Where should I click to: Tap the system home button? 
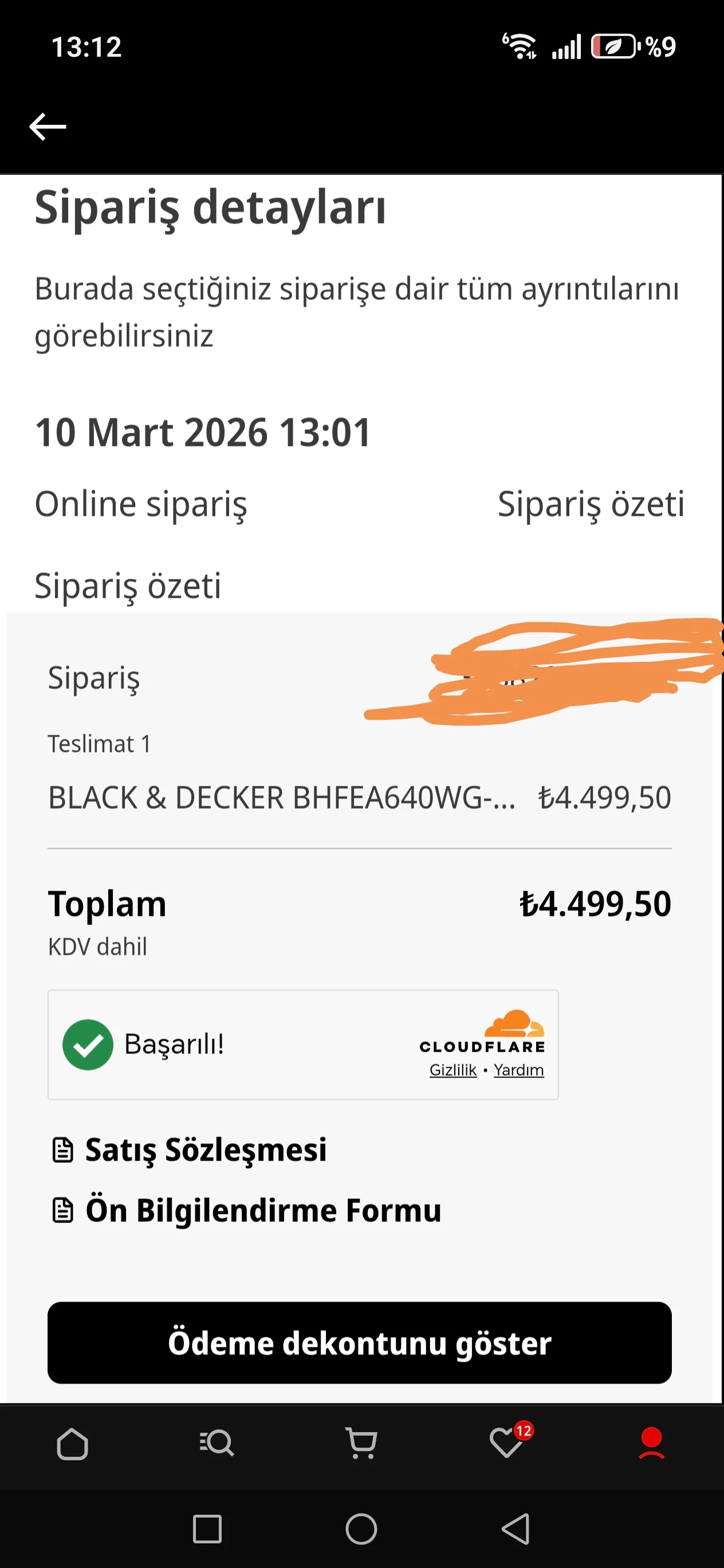coord(361,1528)
